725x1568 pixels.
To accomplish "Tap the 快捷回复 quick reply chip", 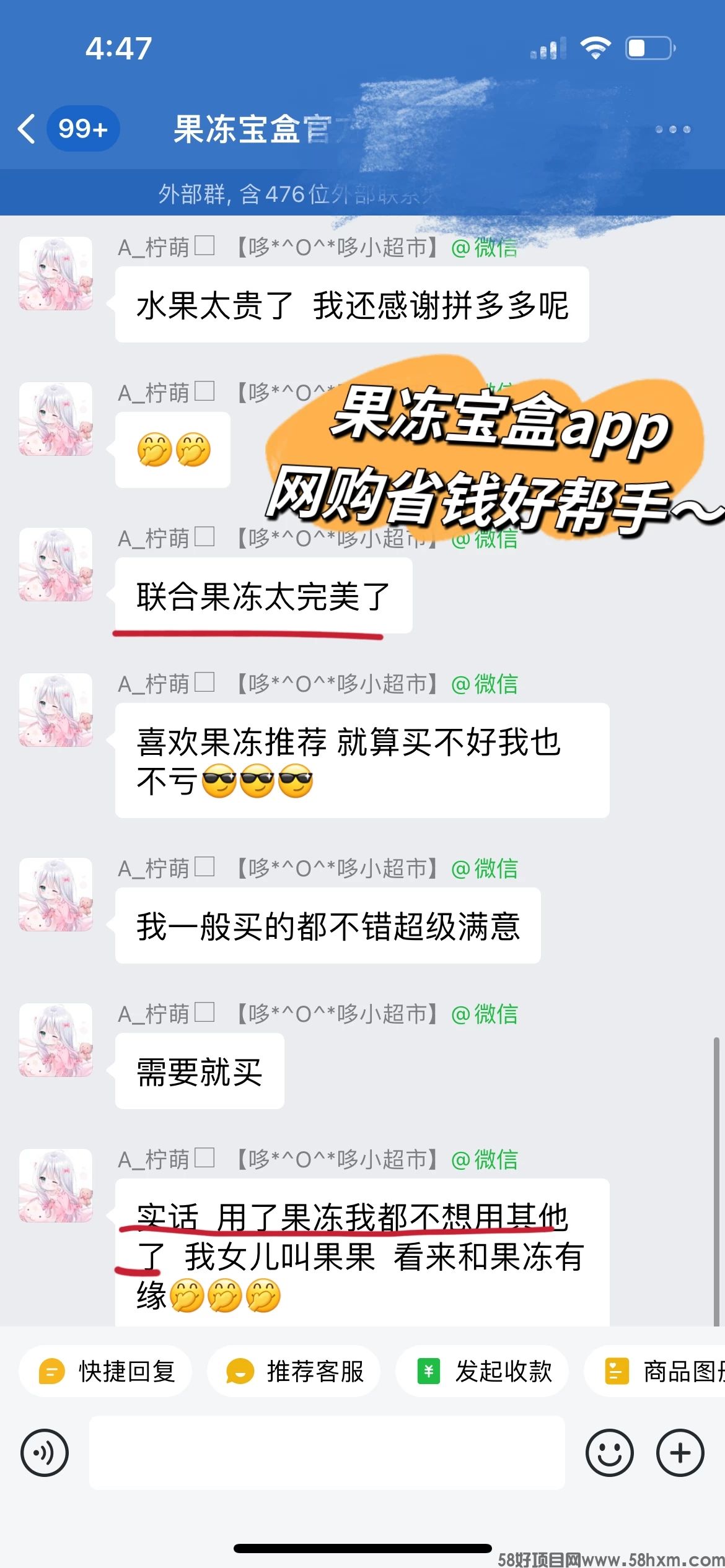I will (x=106, y=1371).
